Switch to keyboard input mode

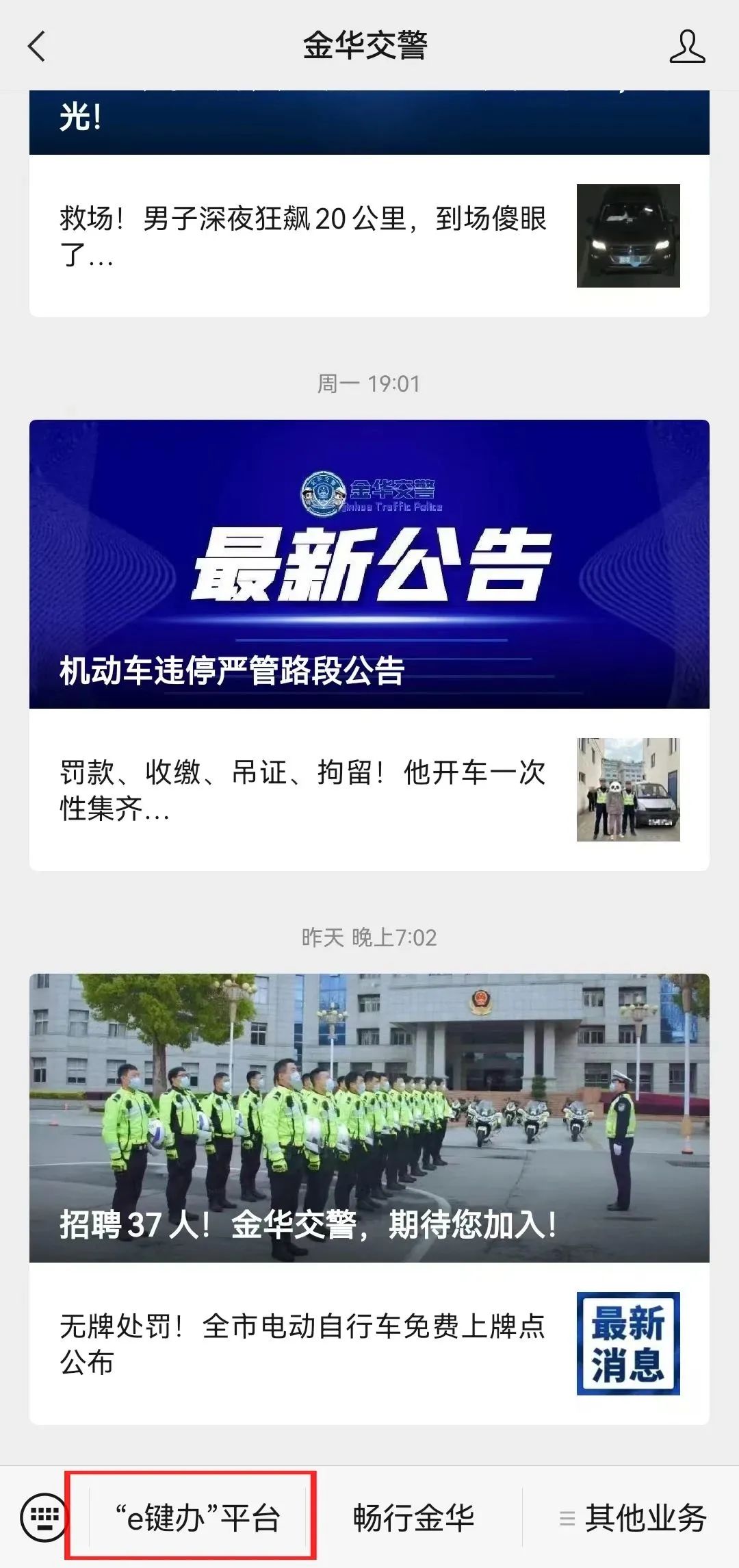click(44, 1517)
